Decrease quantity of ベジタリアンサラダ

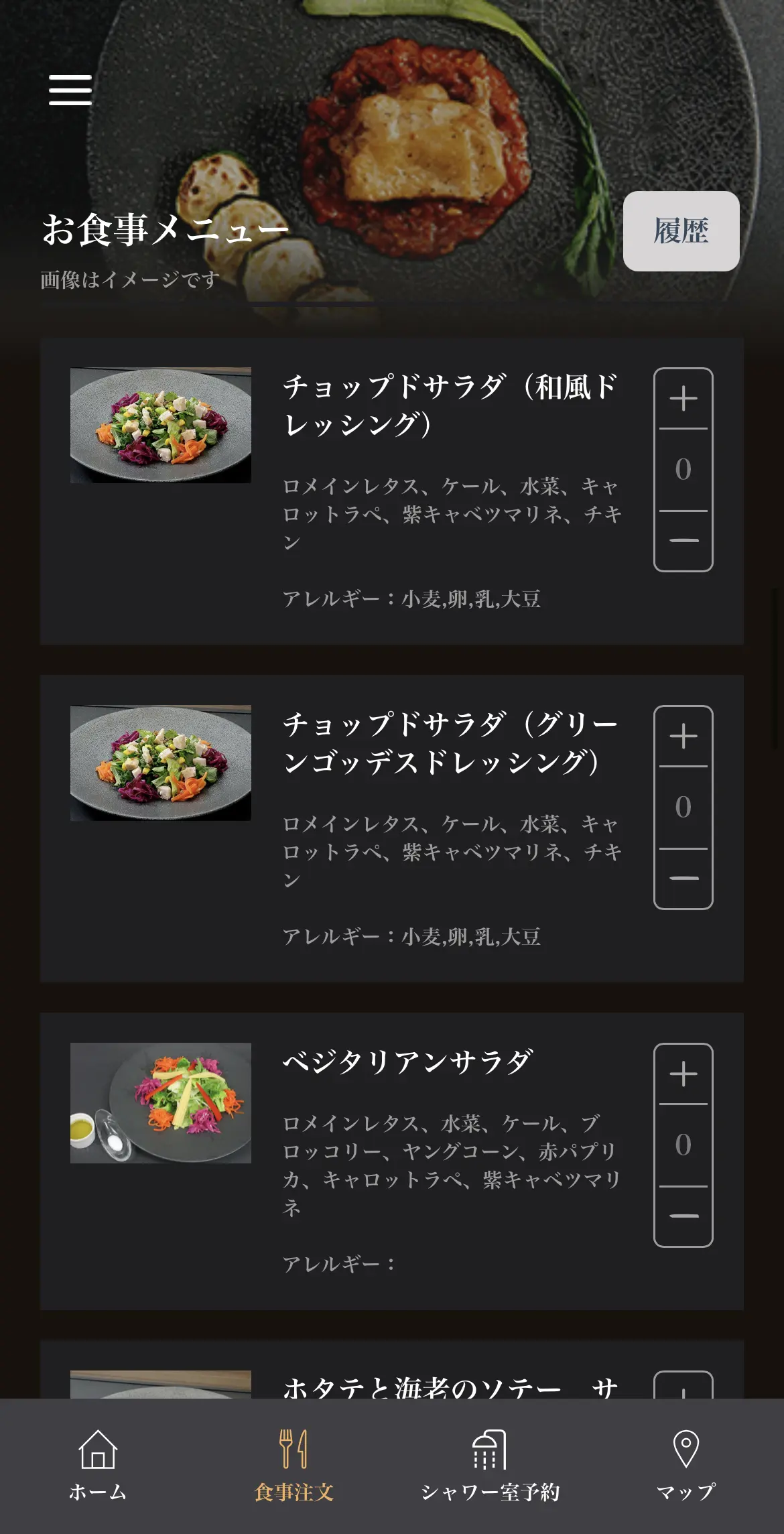[683, 1216]
